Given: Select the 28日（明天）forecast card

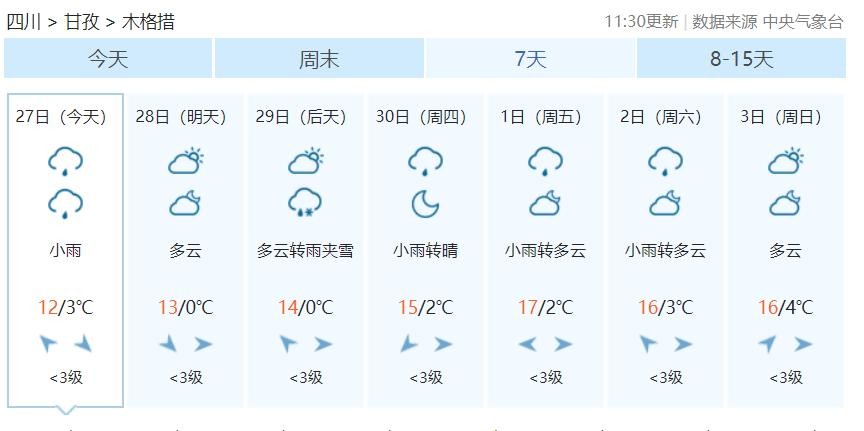Looking at the screenshot, I should (185, 250).
